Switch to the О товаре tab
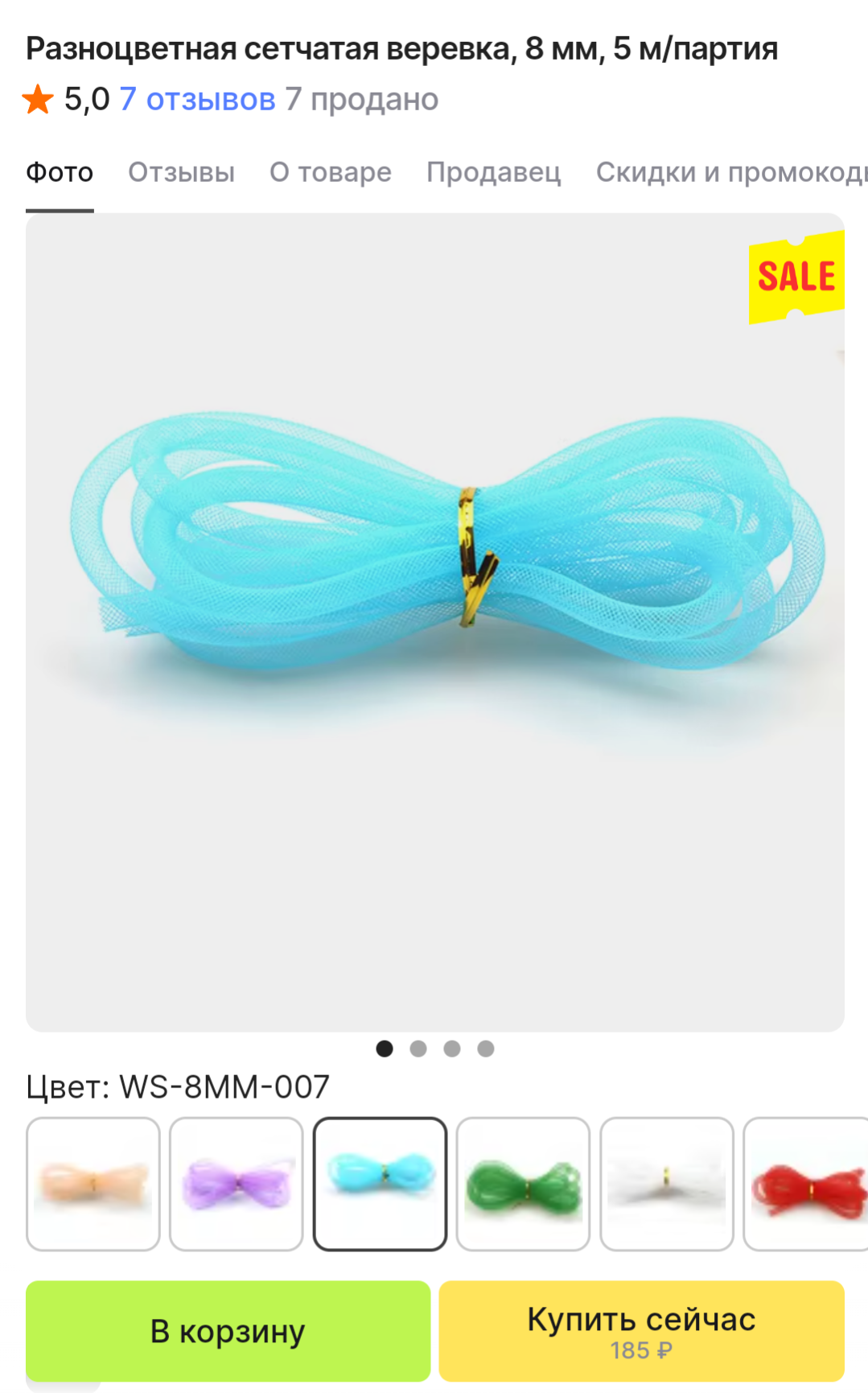The width and height of the screenshot is (868, 1393). (x=330, y=172)
